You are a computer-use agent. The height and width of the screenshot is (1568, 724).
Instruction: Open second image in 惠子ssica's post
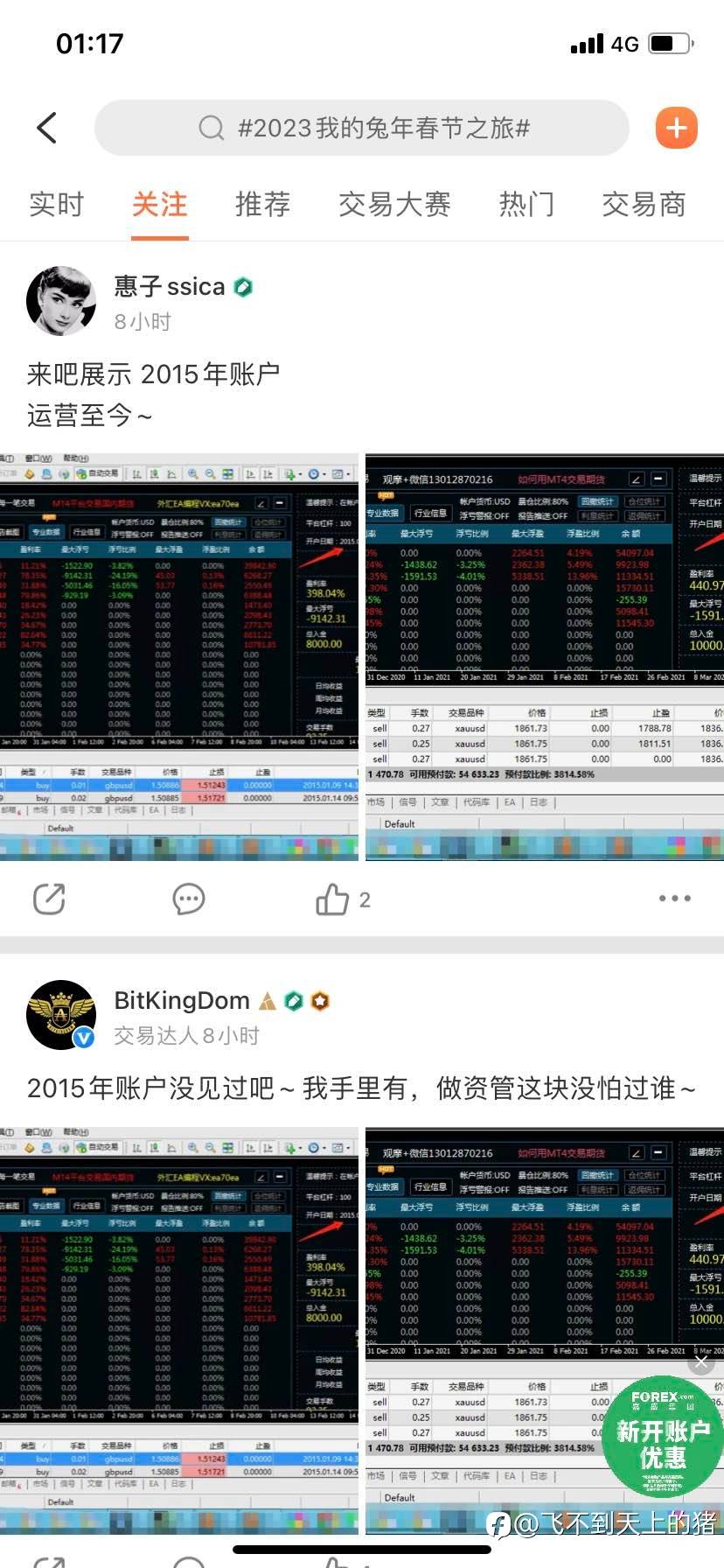click(544, 656)
